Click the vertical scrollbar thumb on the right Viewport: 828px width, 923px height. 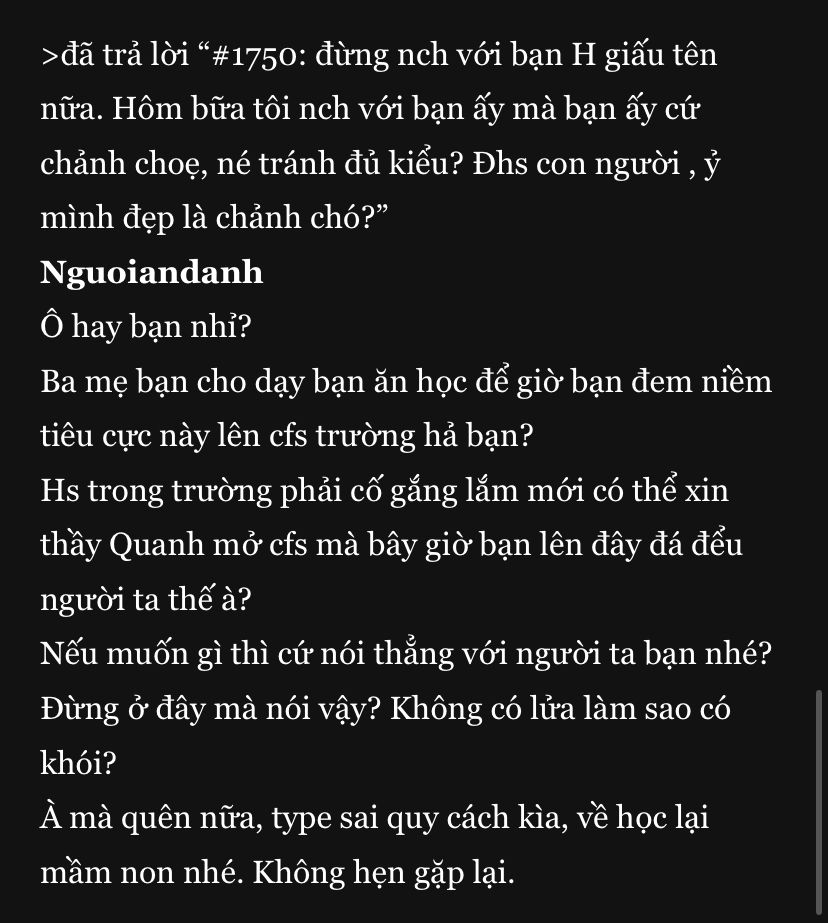[x=819, y=803]
